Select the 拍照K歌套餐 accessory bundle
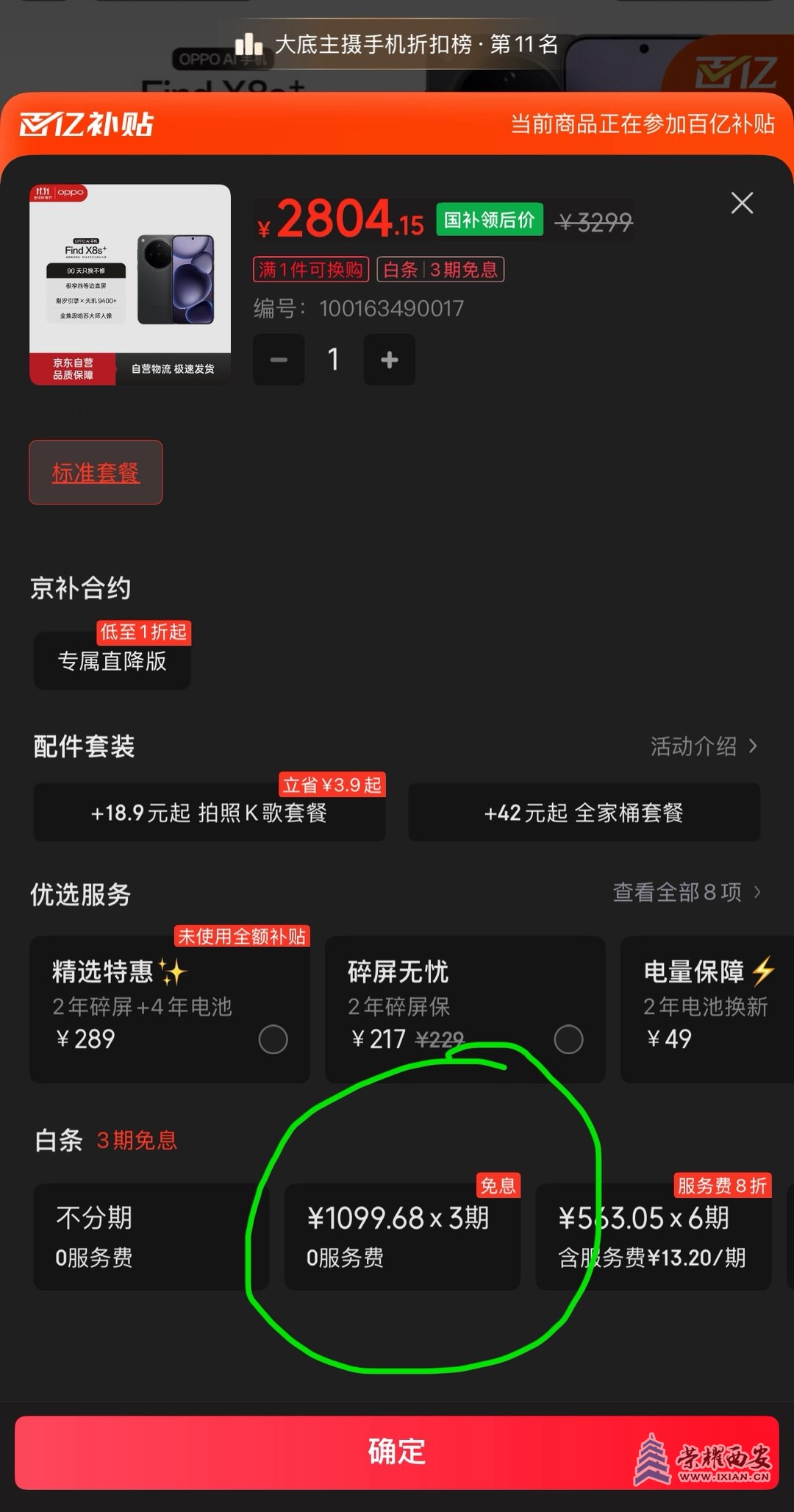794x1512 pixels. point(209,813)
